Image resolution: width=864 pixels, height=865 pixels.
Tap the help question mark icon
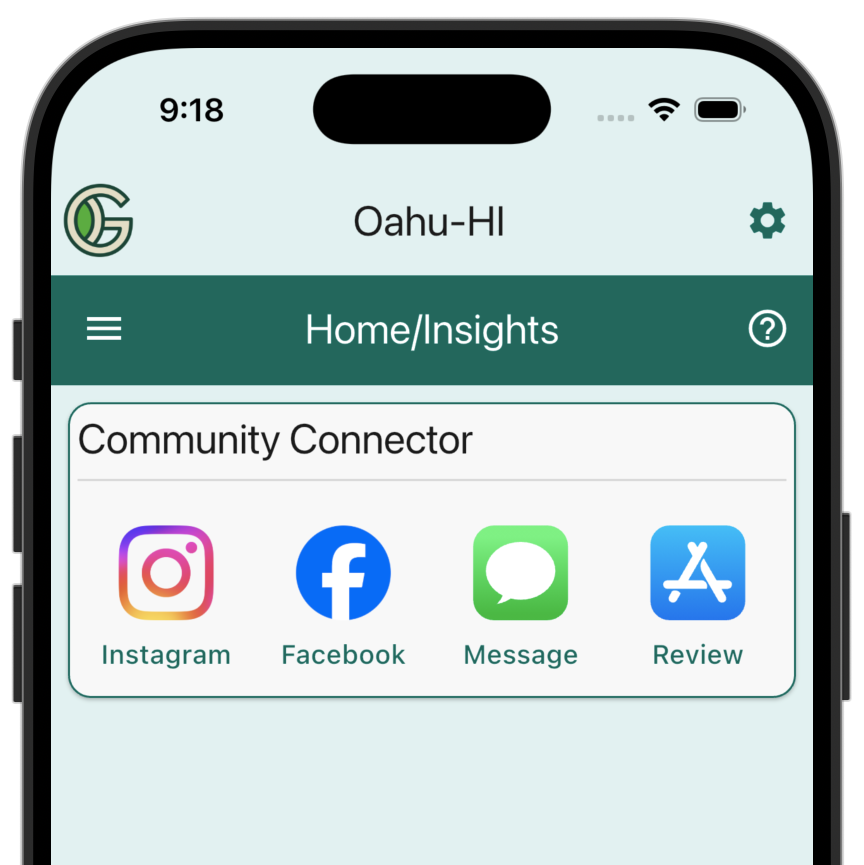[x=767, y=329]
